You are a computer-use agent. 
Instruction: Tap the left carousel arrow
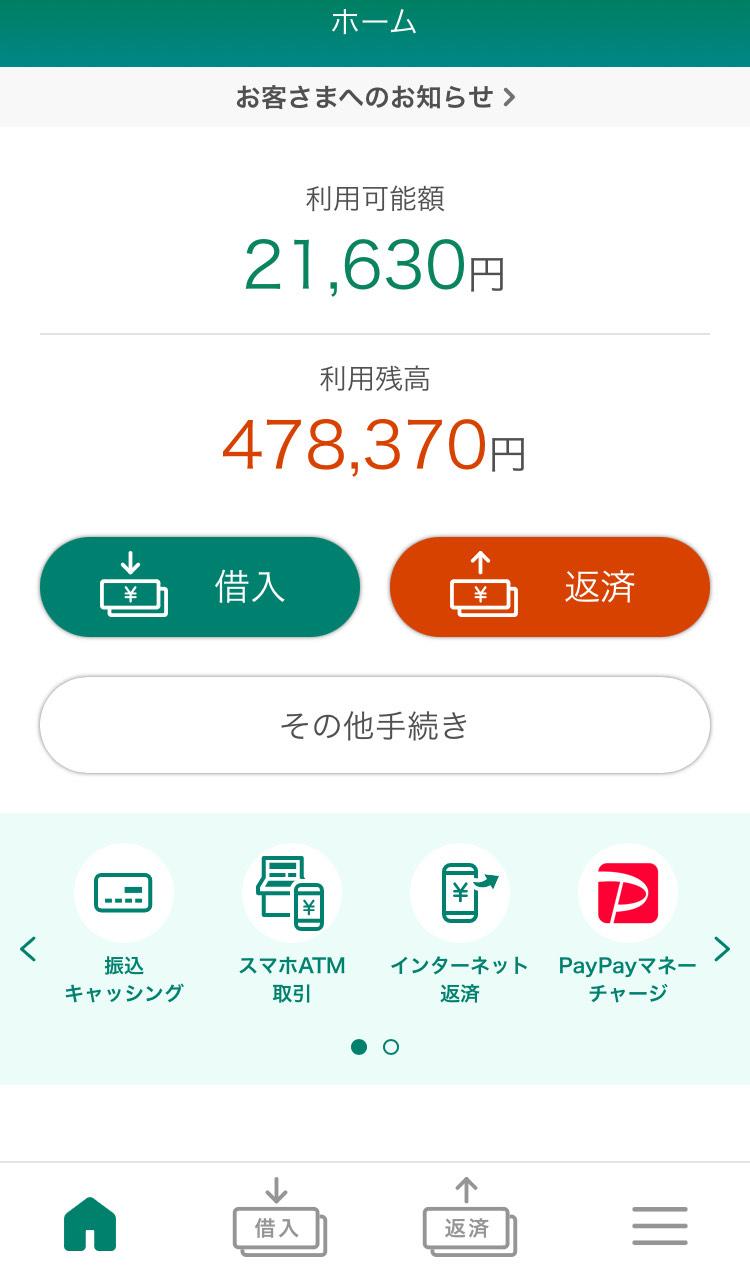coord(28,949)
